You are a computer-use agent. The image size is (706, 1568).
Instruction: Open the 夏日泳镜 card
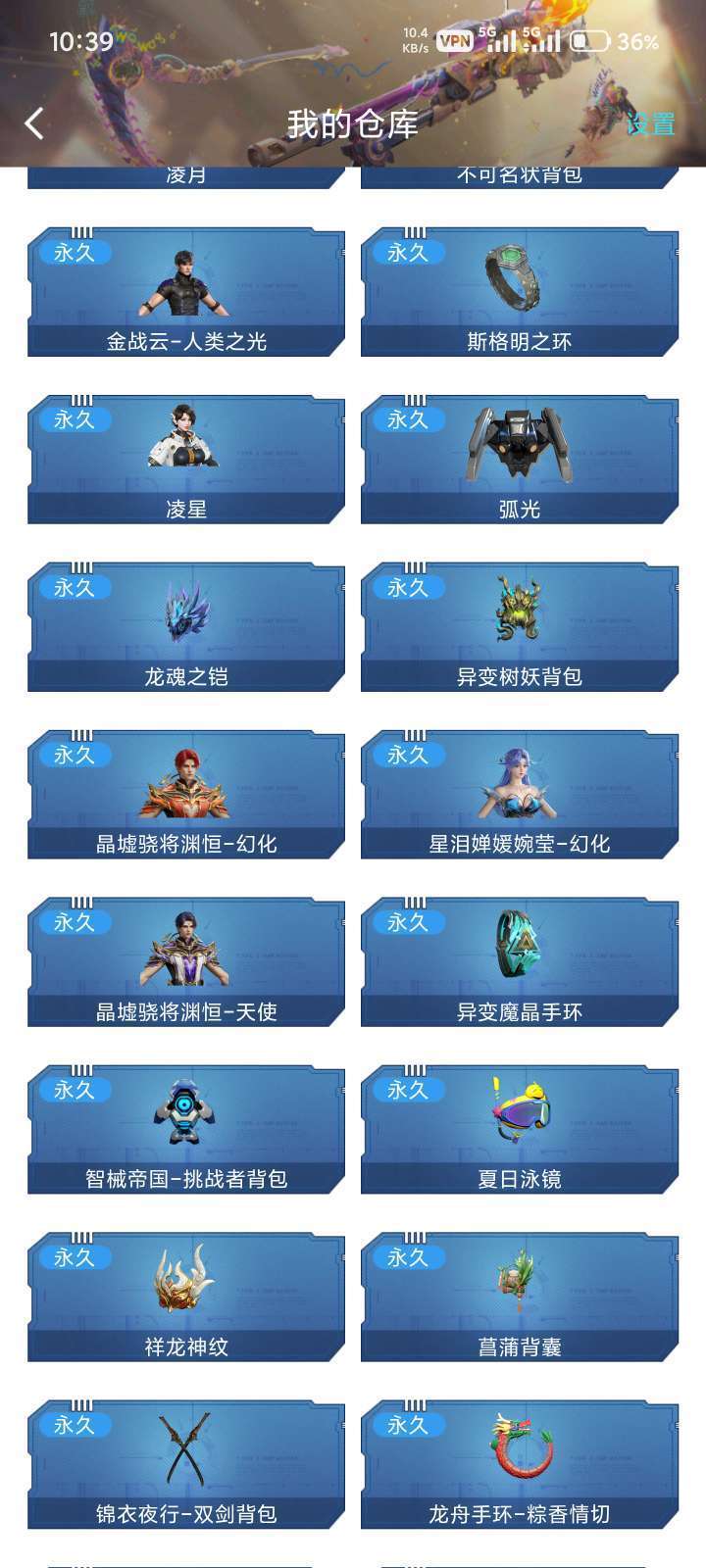(x=520, y=1130)
